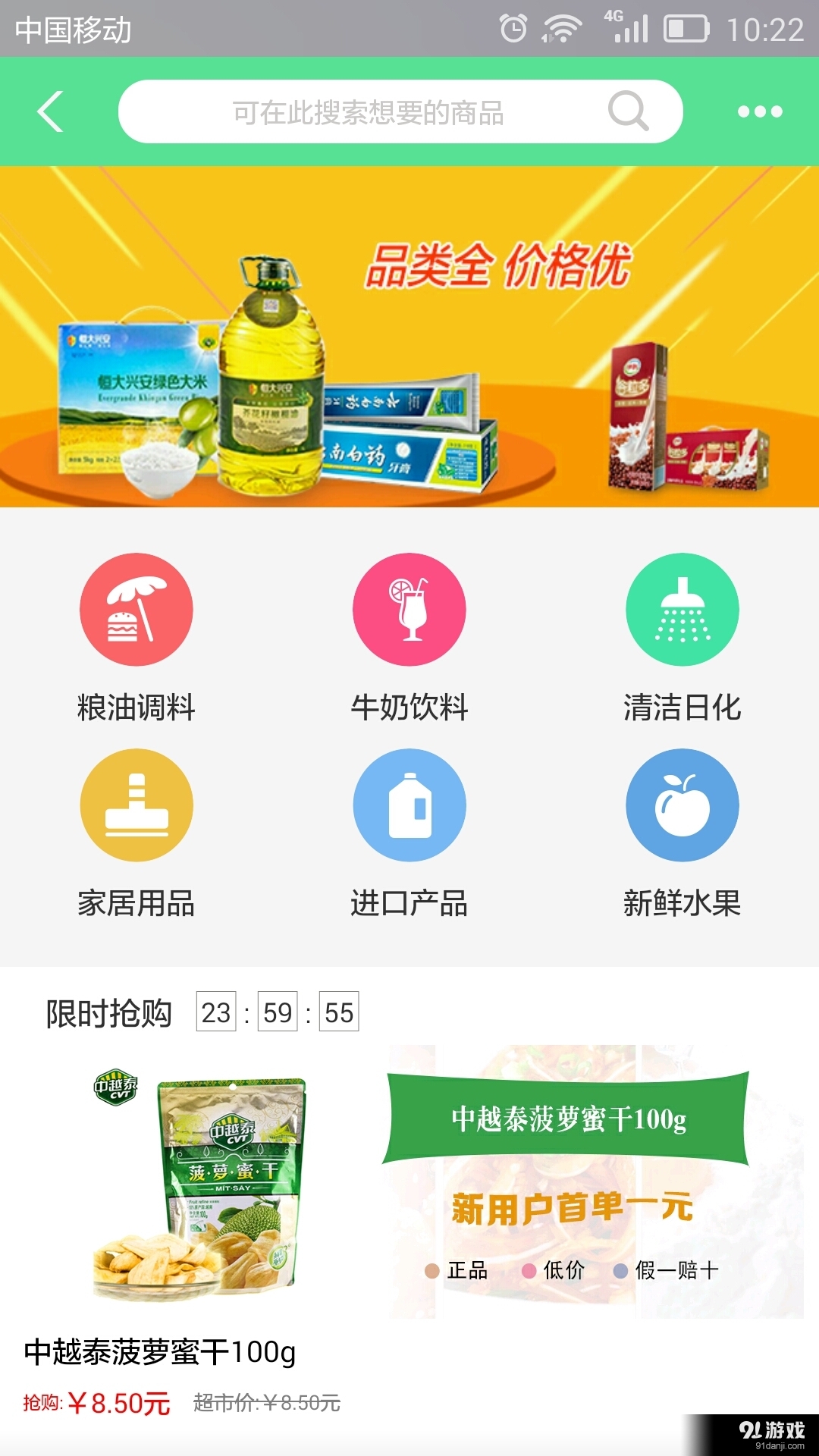Select the 粮油调料 umbrella icon

point(135,610)
